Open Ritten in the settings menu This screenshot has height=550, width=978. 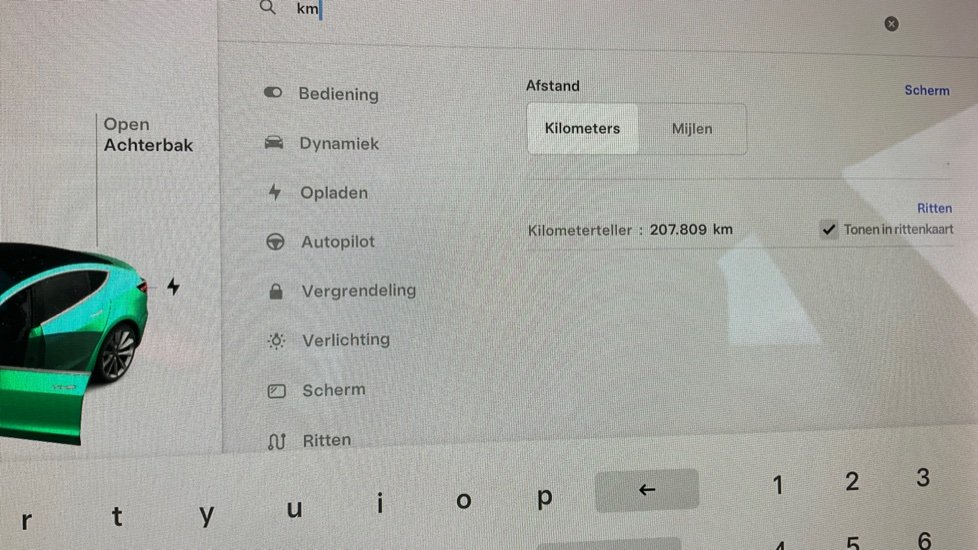(x=326, y=439)
